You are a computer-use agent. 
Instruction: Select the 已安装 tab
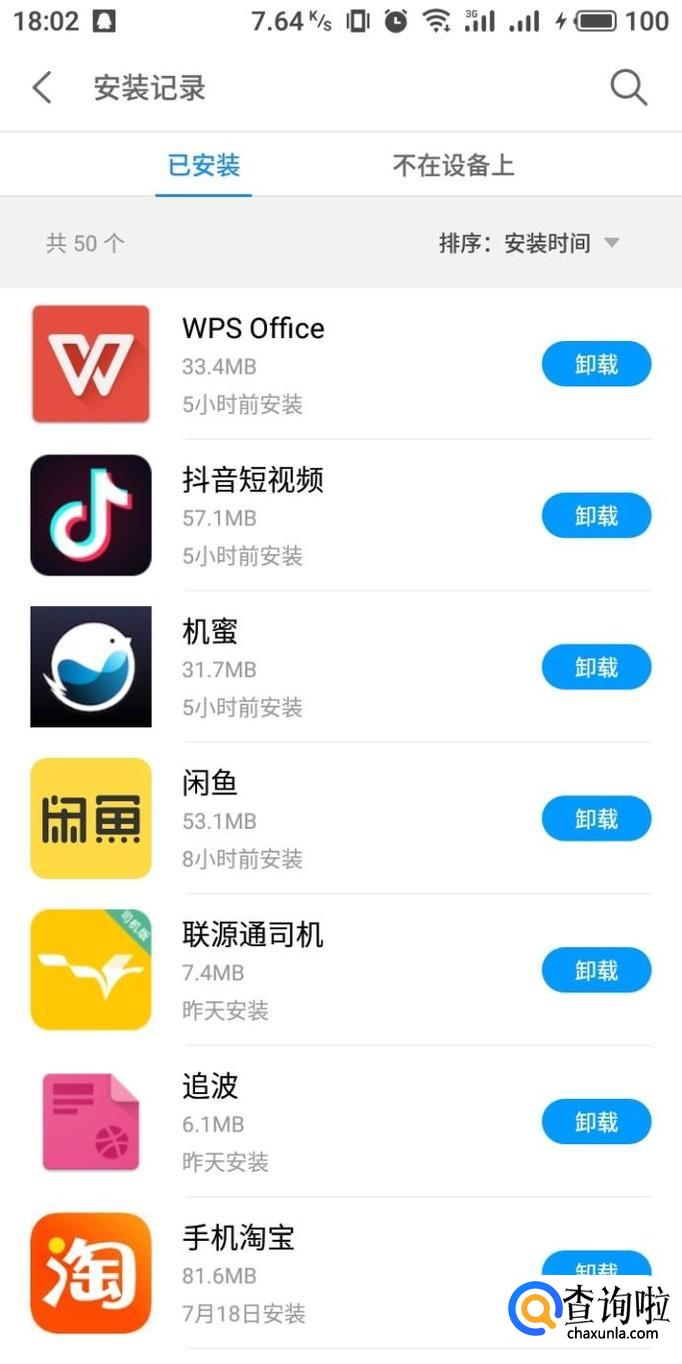pyautogui.click(x=204, y=165)
